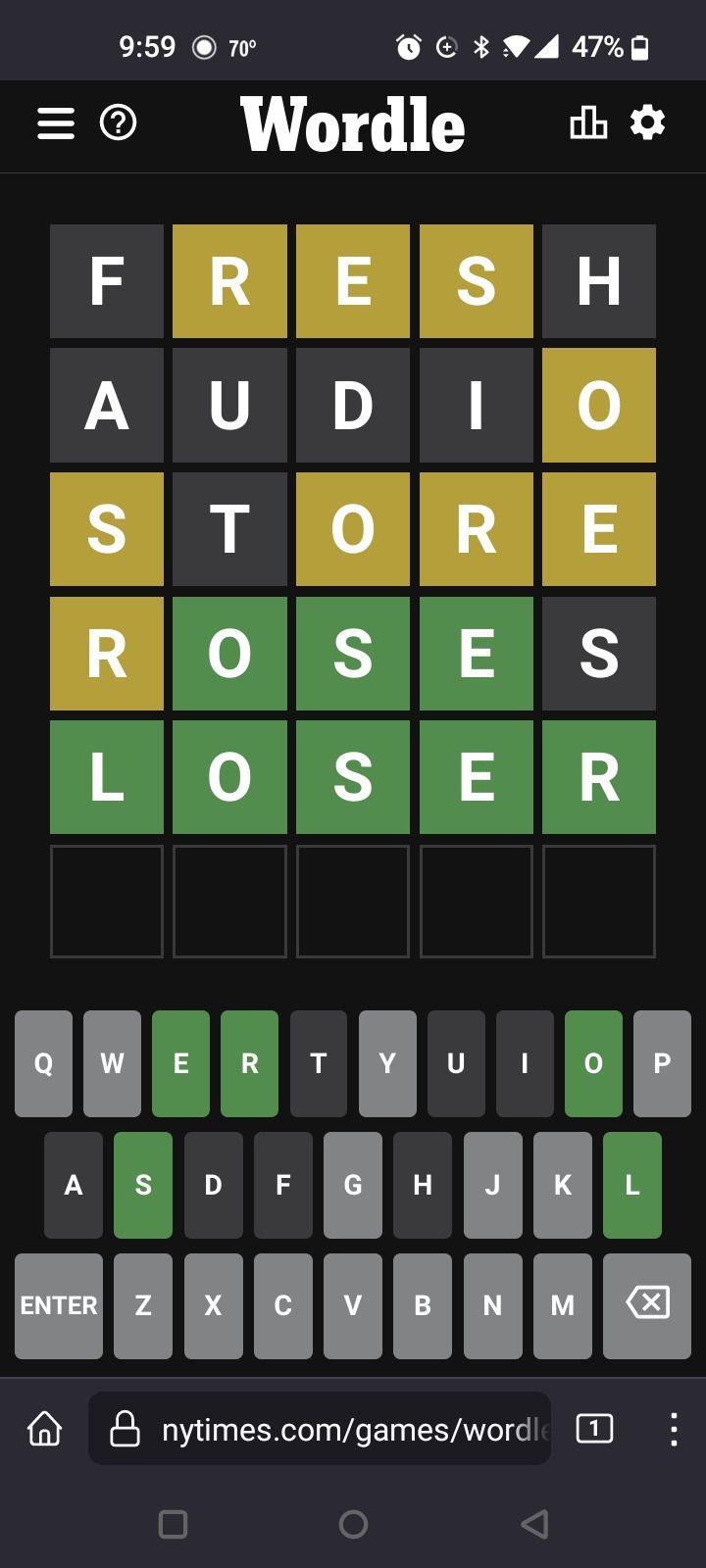This screenshot has width=706, height=1568.
Task: Tap the ENTER key
Action: pos(59,1306)
